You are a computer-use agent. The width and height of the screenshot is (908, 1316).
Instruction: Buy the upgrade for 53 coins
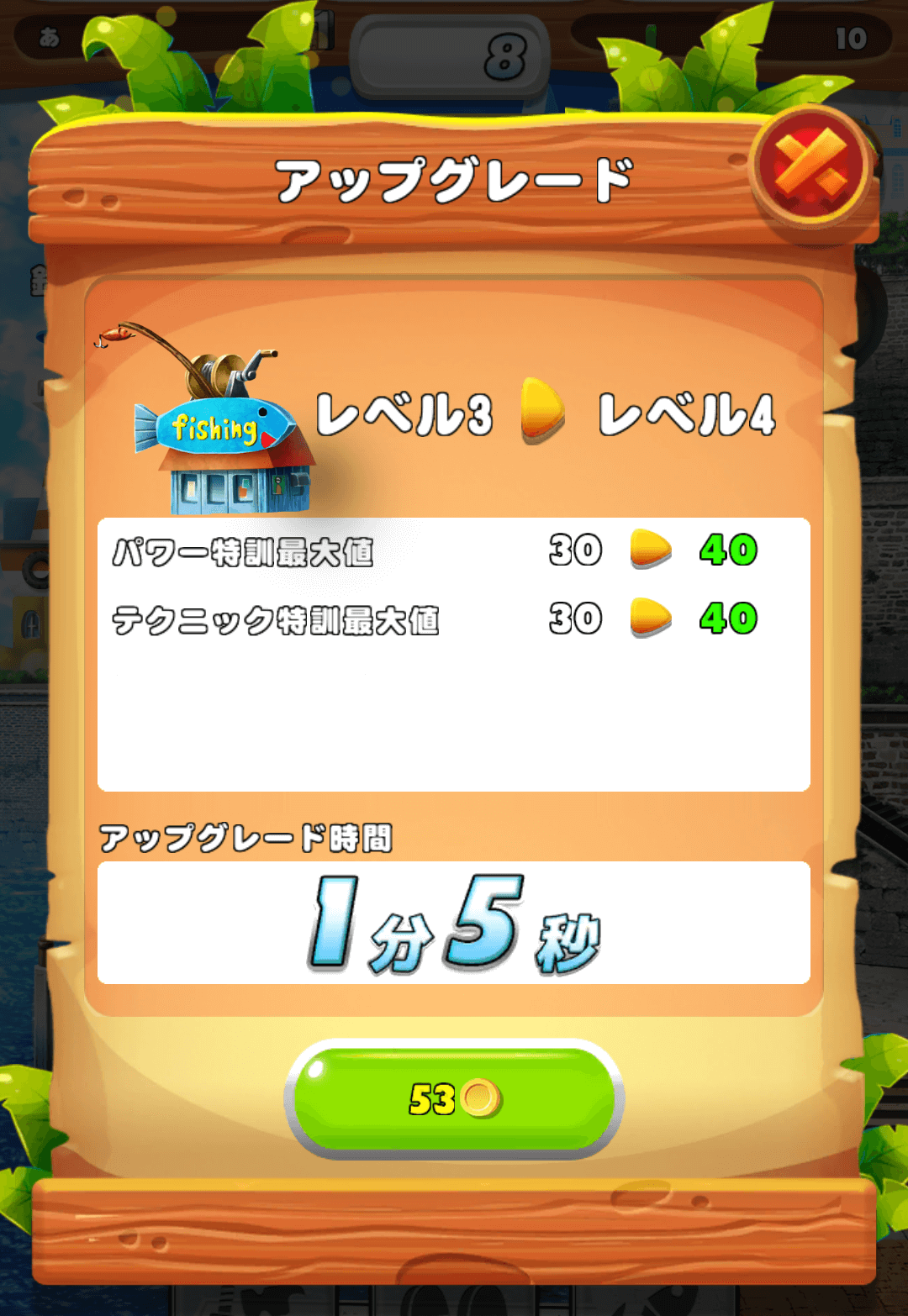(x=454, y=1099)
